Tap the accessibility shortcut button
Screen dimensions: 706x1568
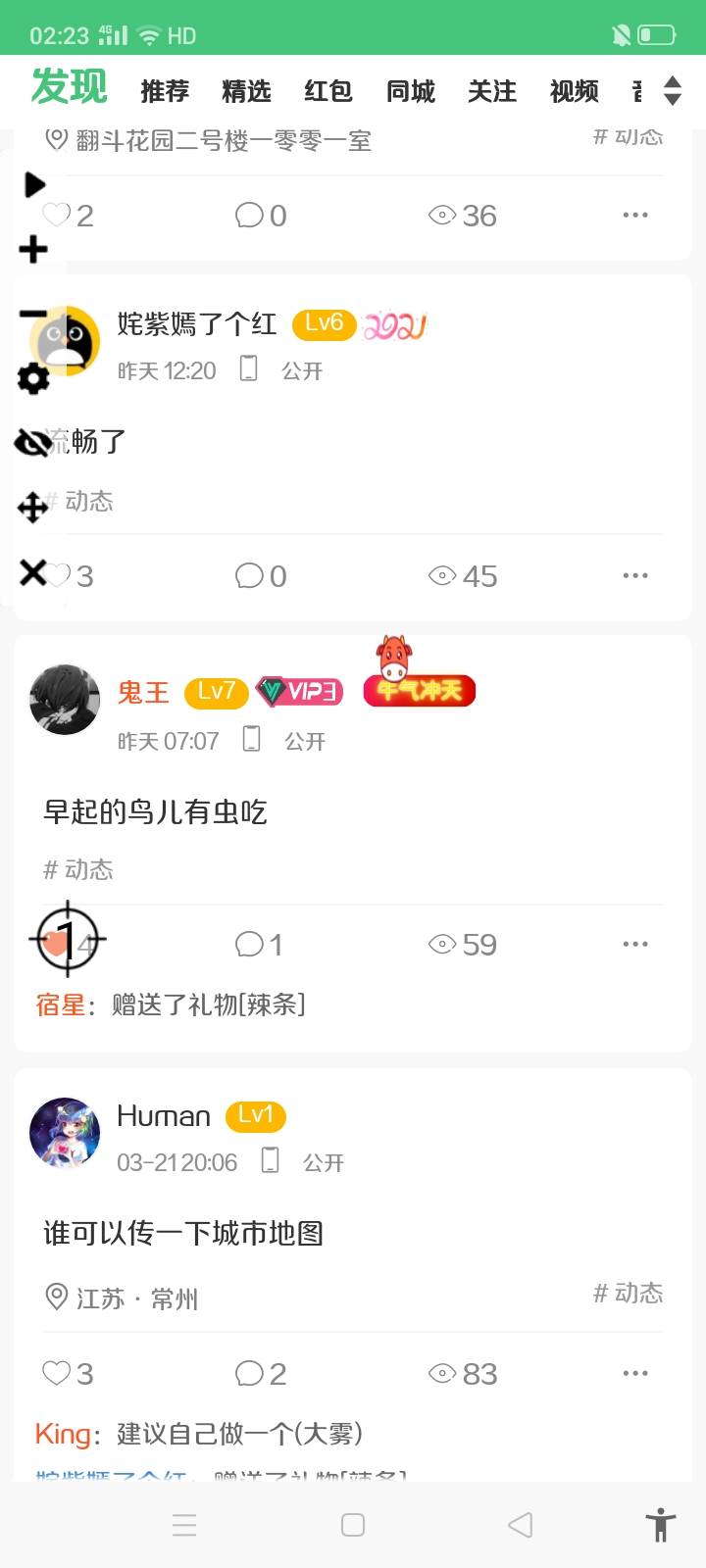(661, 1525)
